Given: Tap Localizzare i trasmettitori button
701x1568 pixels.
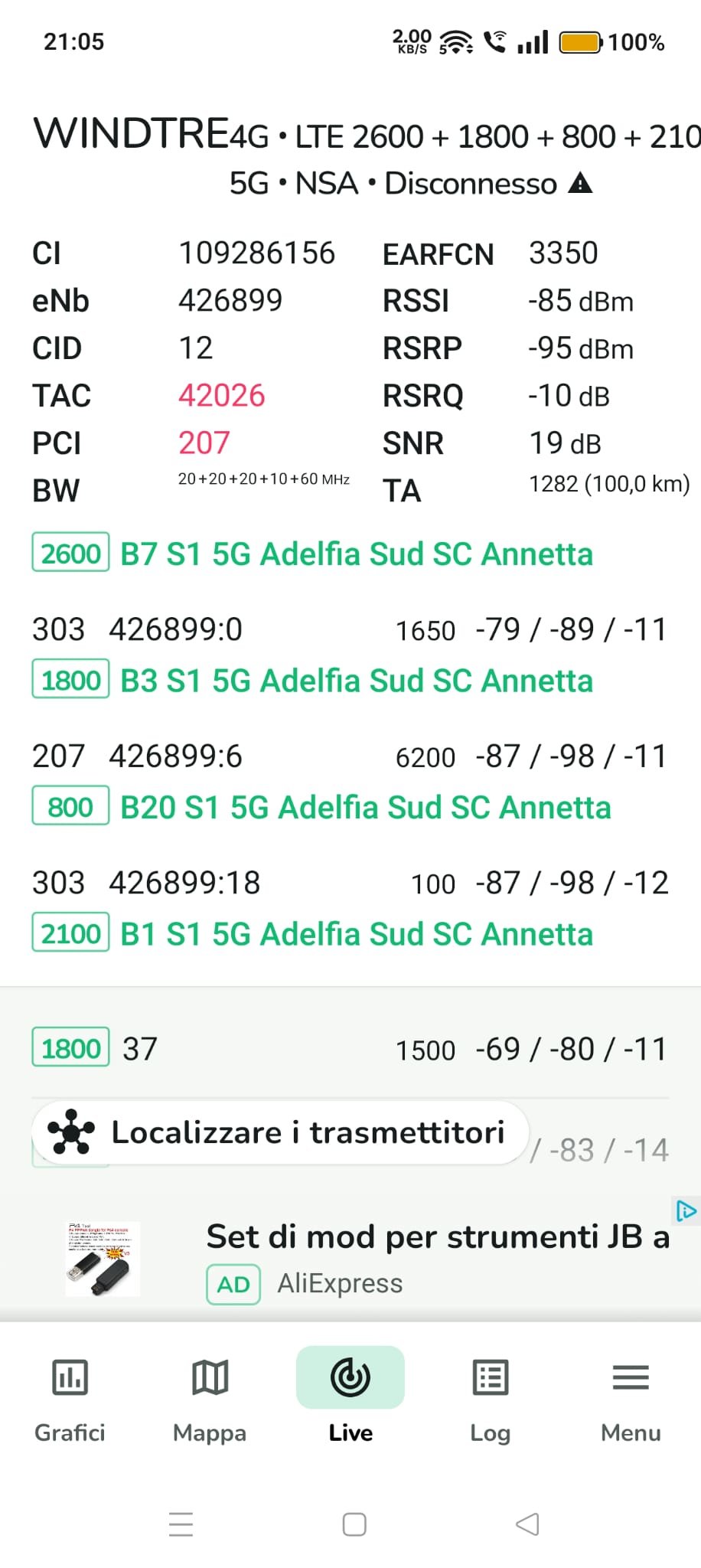Looking at the screenshot, I should [280, 1132].
